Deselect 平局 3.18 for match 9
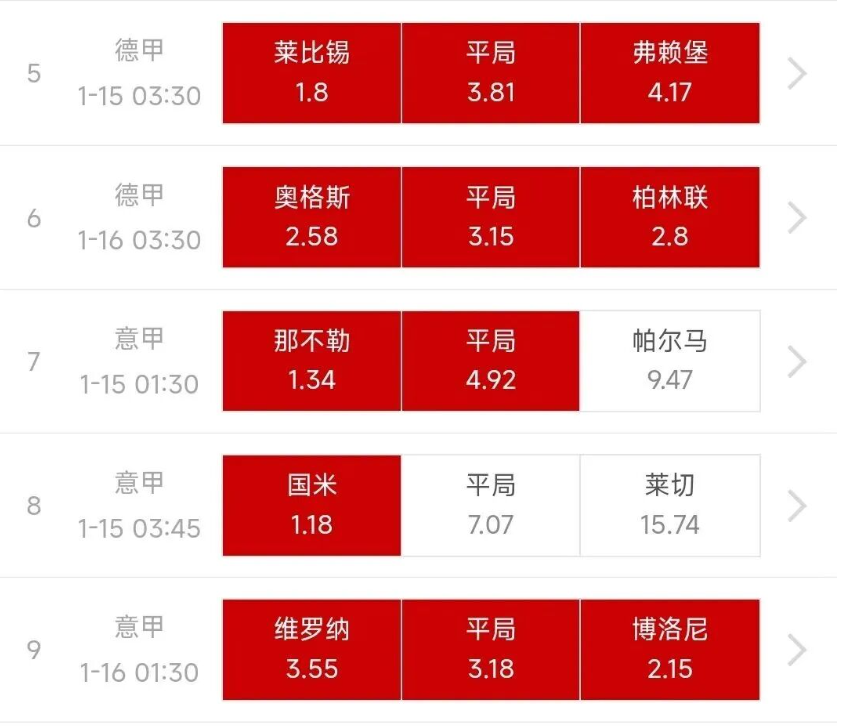851x726 pixels. coord(490,649)
